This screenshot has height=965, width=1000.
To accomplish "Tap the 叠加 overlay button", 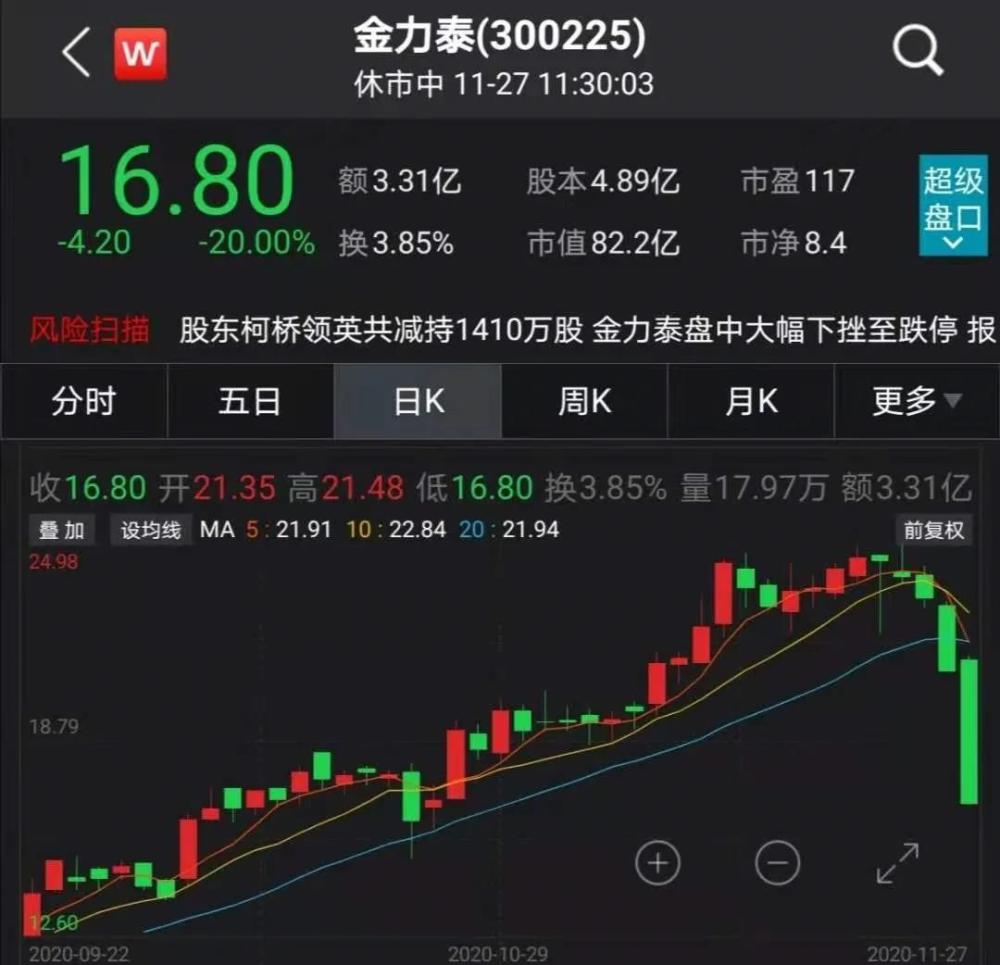I will [62, 530].
